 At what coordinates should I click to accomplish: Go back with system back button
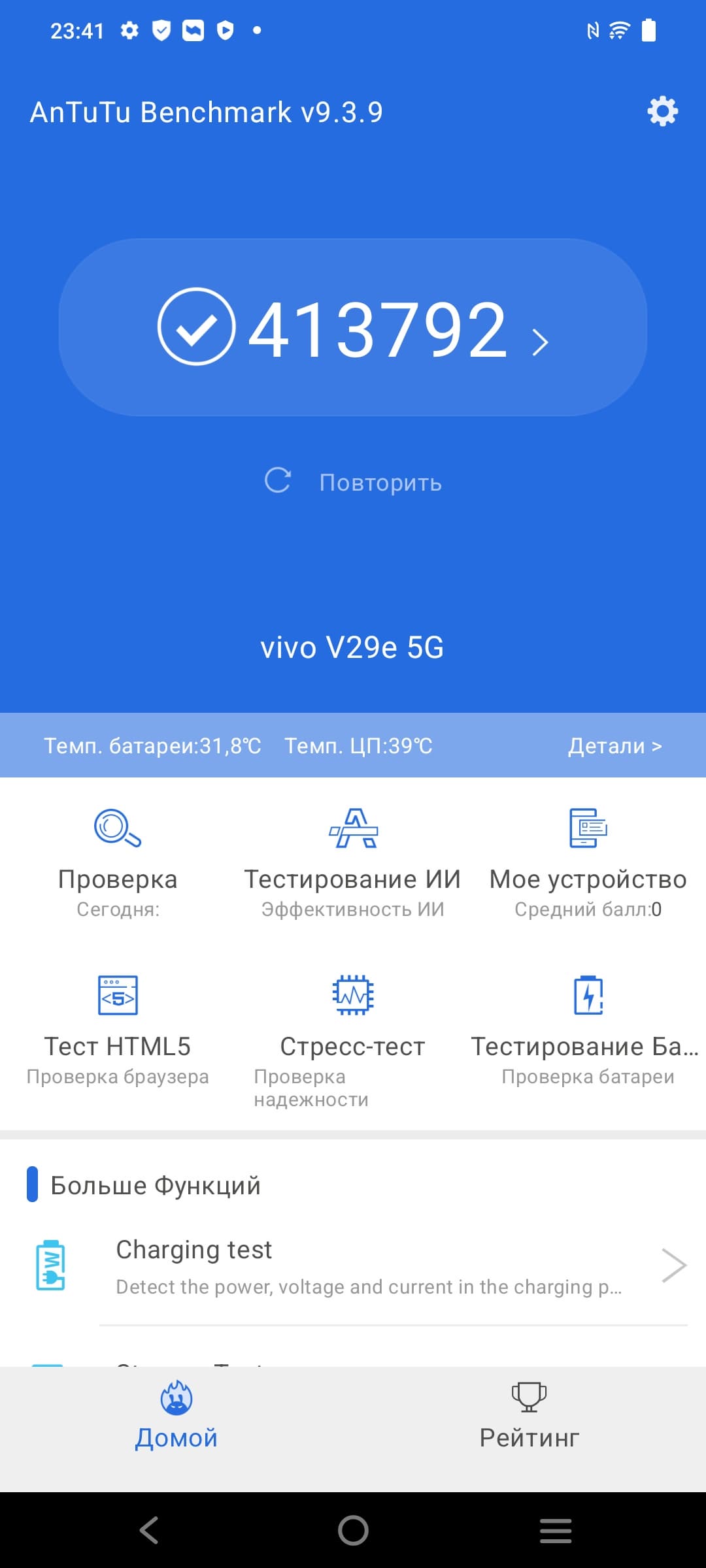(150, 1530)
